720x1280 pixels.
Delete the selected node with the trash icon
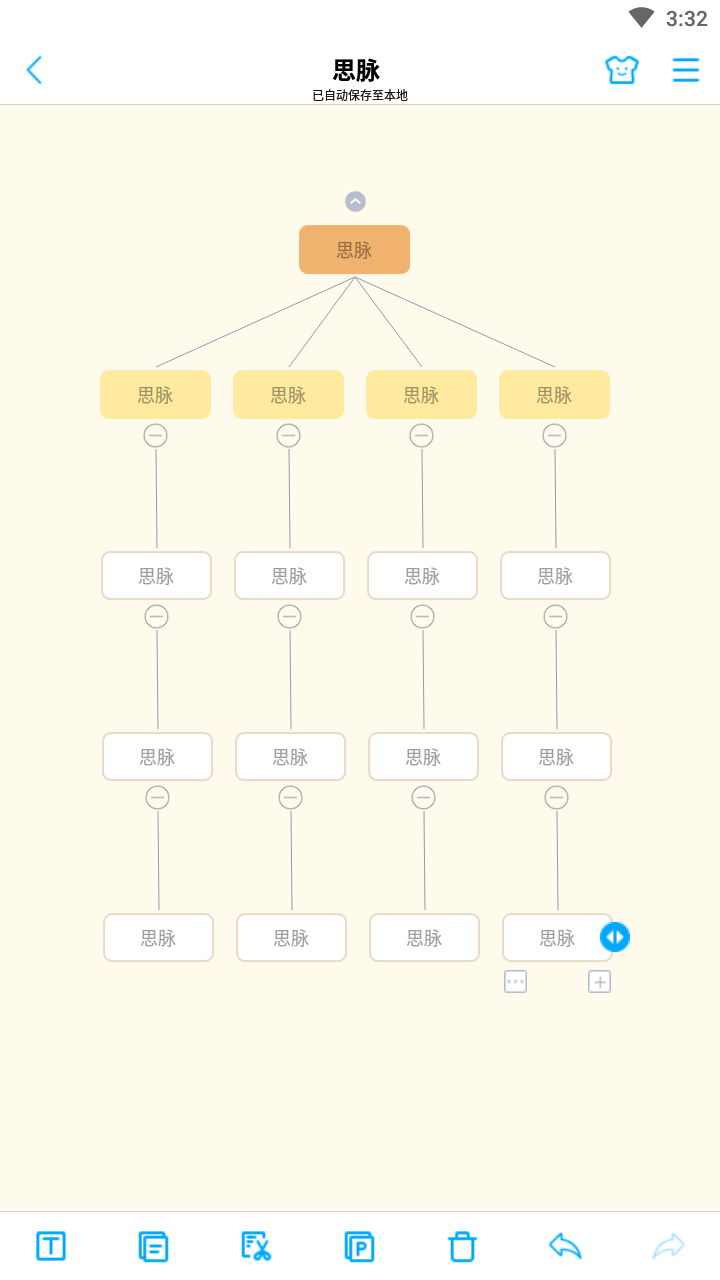[461, 1245]
